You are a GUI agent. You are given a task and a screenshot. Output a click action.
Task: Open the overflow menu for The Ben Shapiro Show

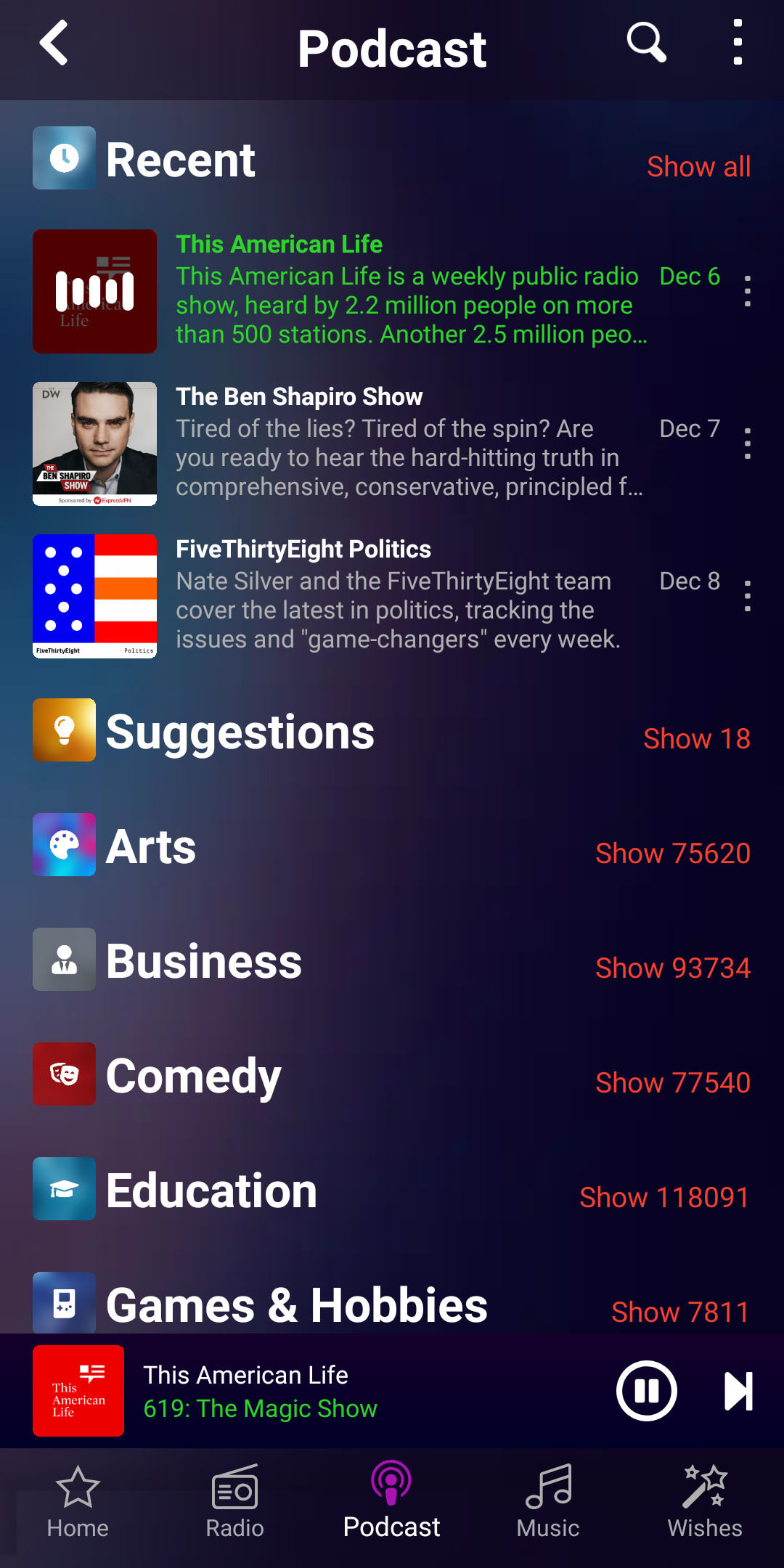[x=748, y=443]
